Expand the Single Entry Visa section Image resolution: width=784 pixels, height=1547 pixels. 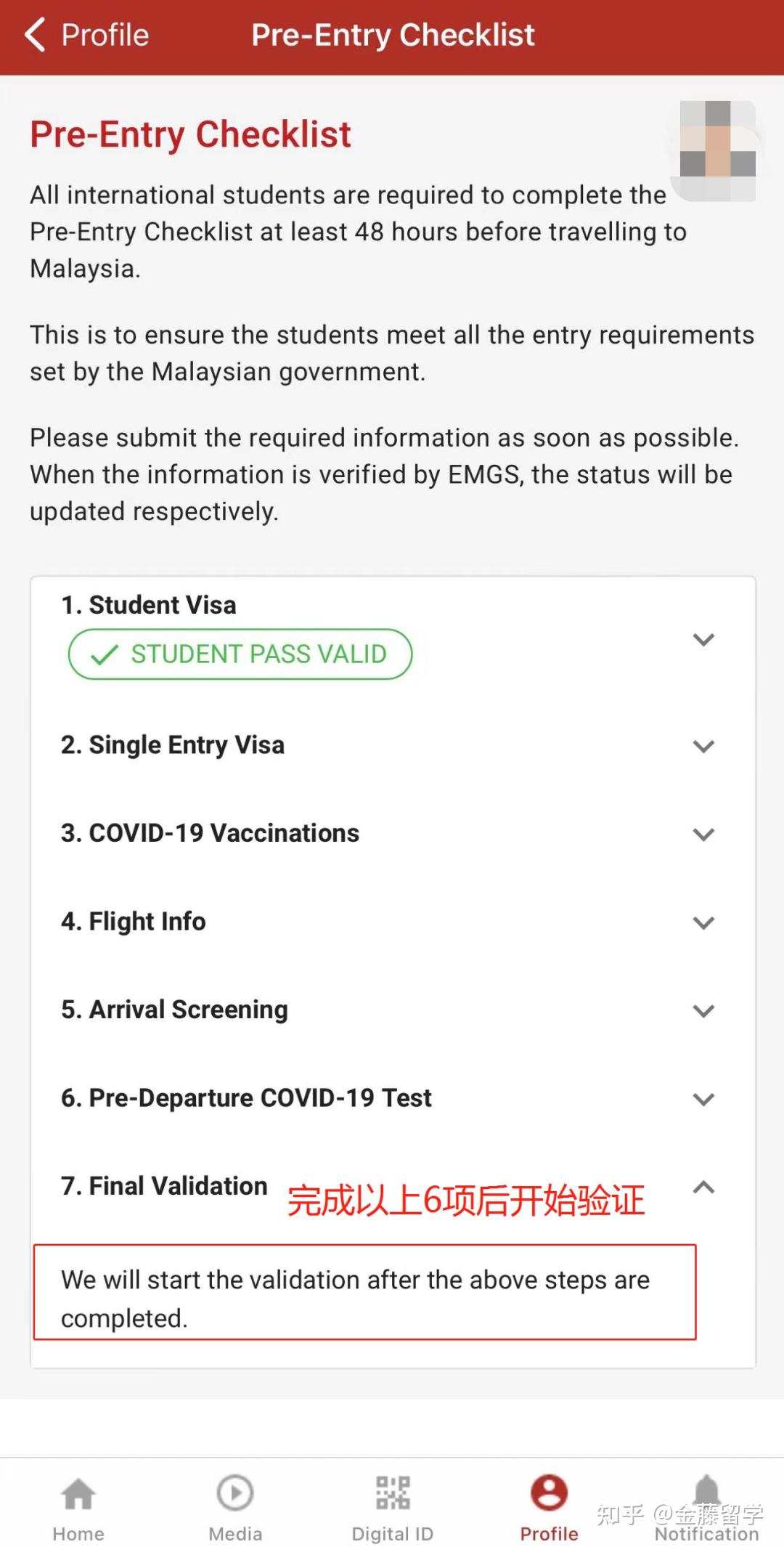(703, 746)
